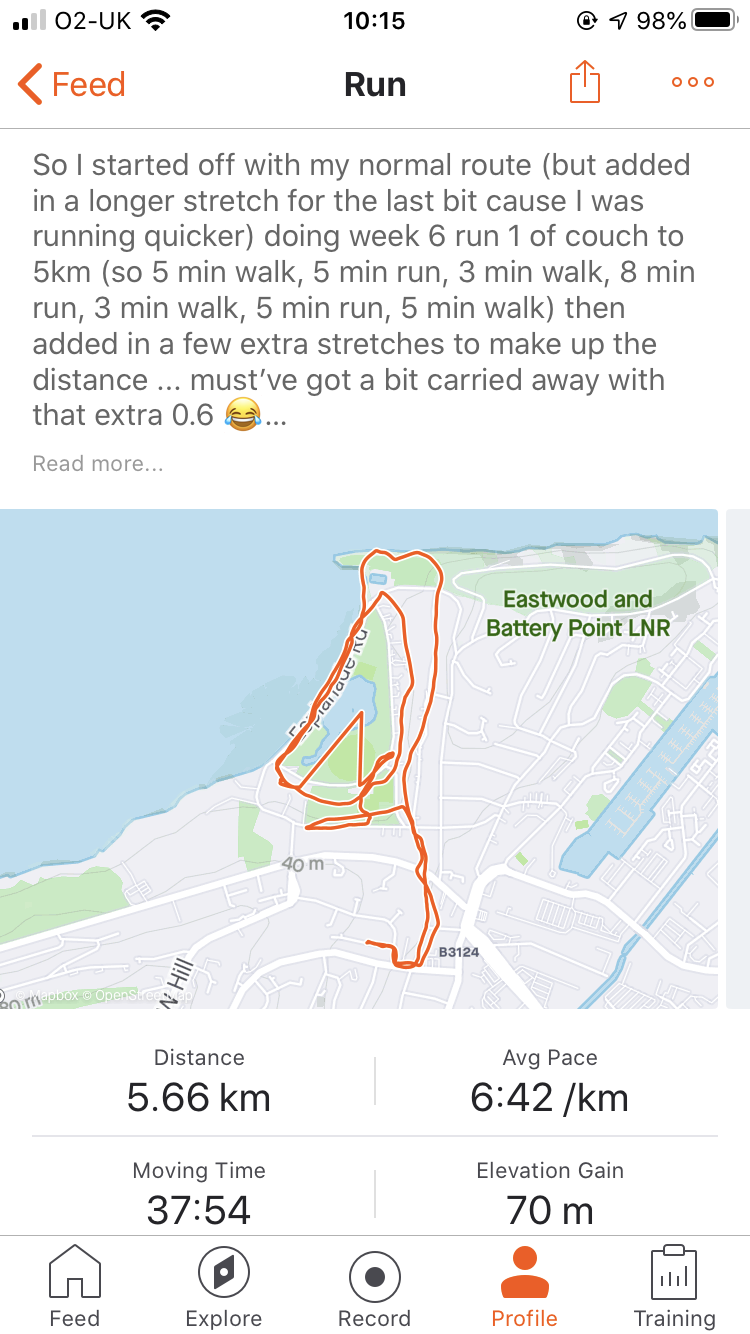Share this run activity
Image resolution: width=750 pixels, height=1334 pixels.
click(x=585, y=83)
